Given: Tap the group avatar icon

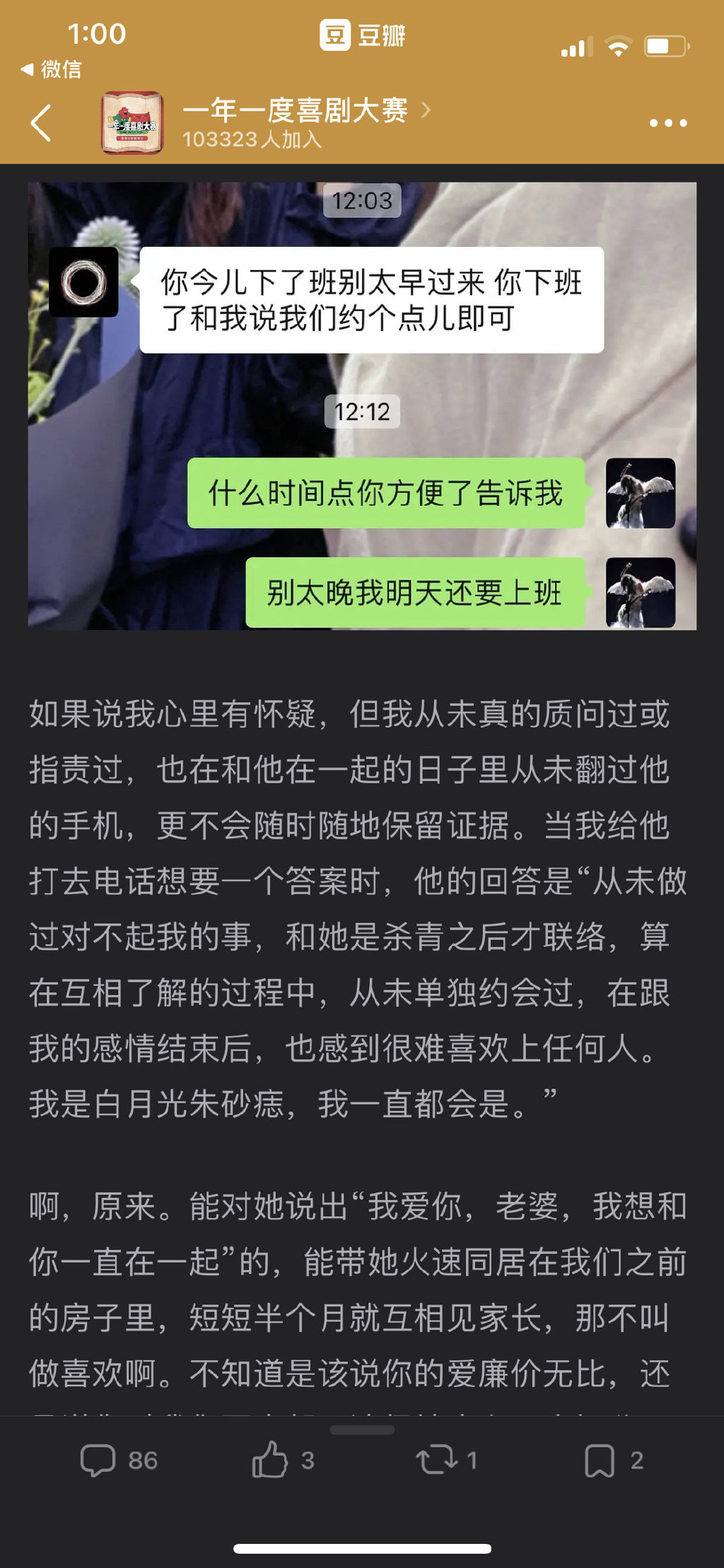Looking at the screenshot, I should (132, 123).
